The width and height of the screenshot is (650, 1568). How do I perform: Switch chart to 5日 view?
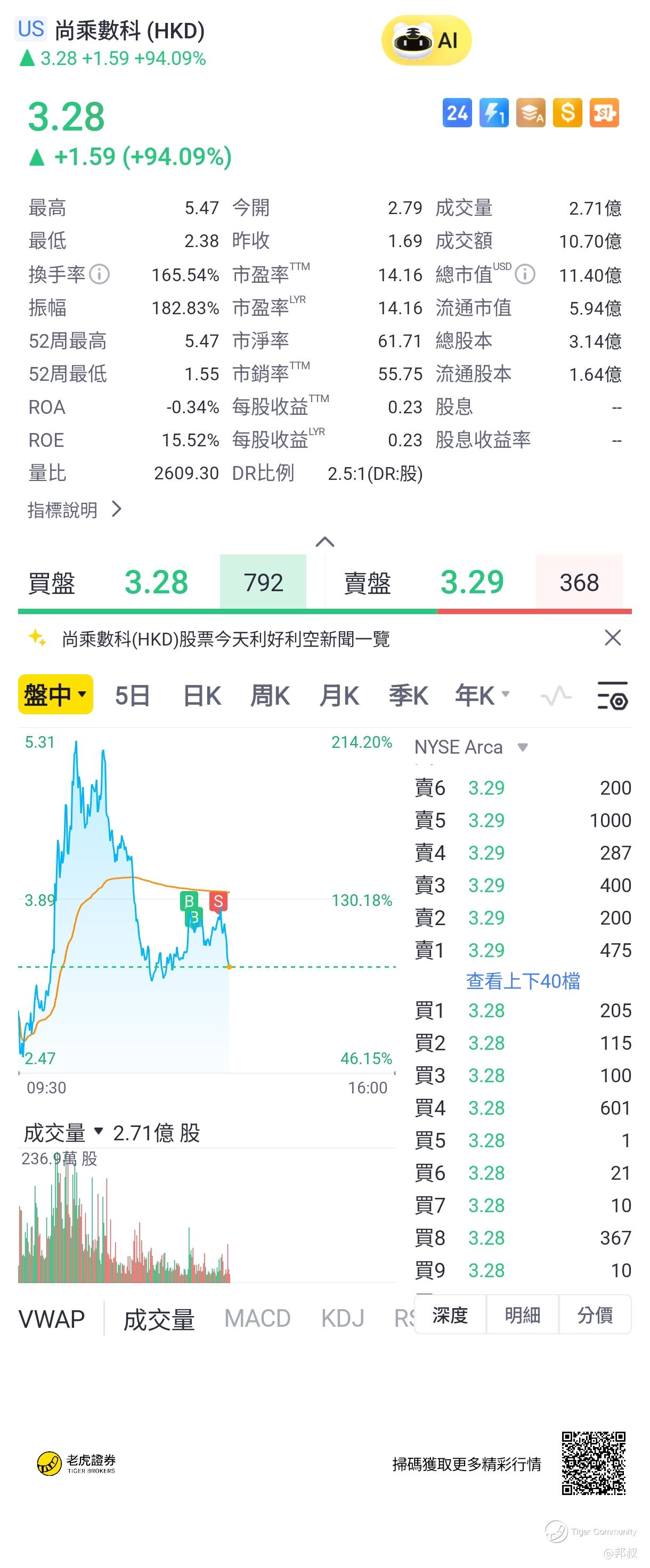[x=132, y=695]
